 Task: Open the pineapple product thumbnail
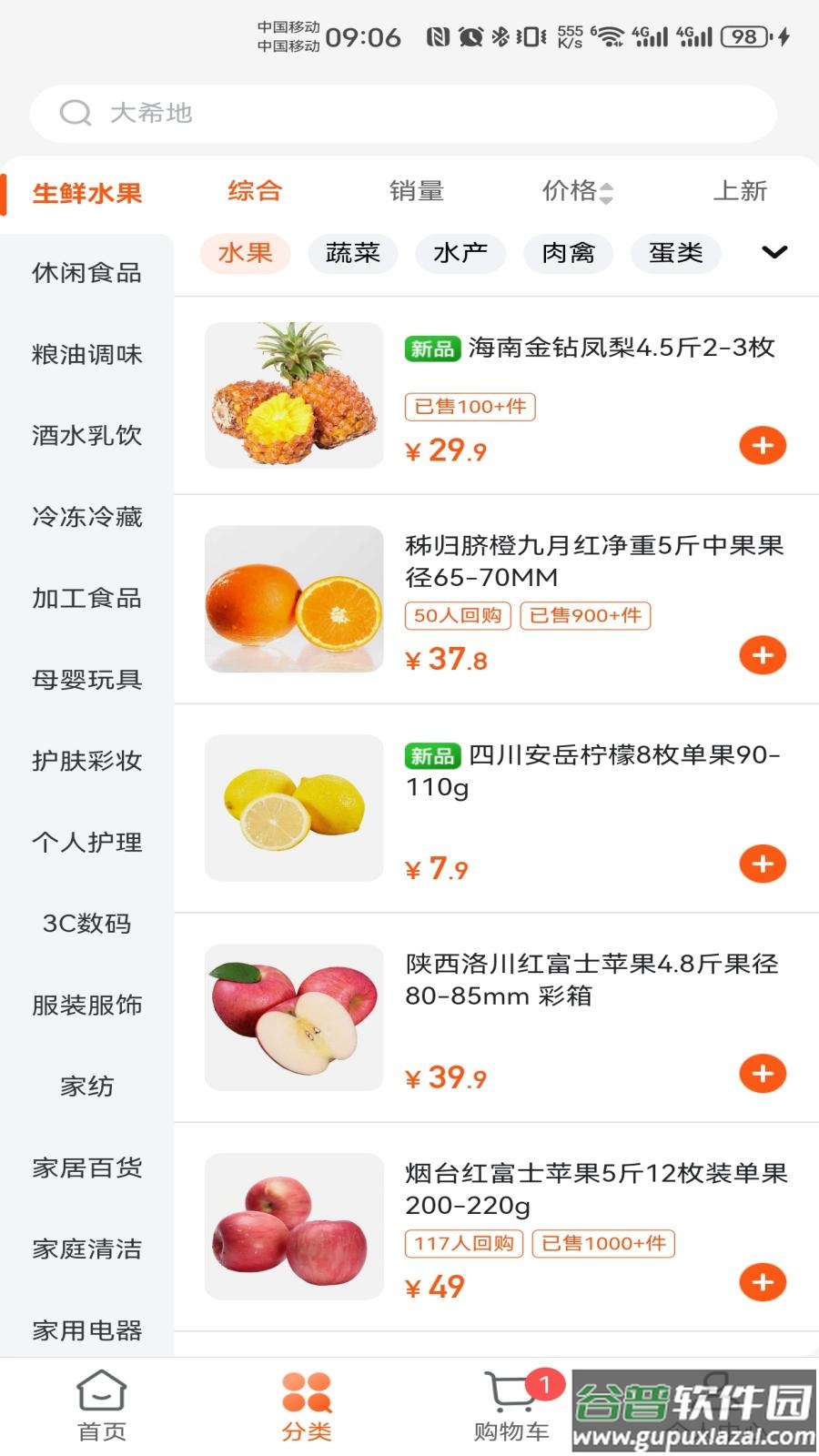coord(293,395)
